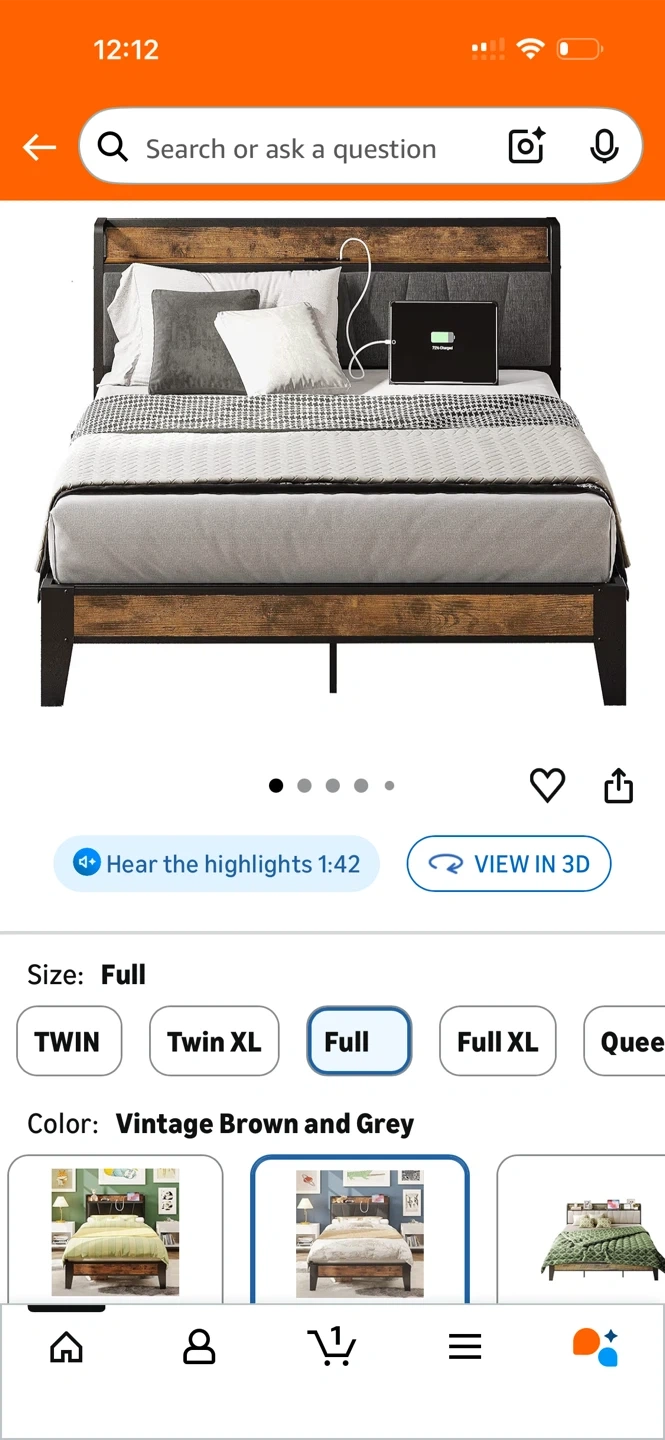
Task: Choose the green room color swatch
Action: tap(115, 1230)
